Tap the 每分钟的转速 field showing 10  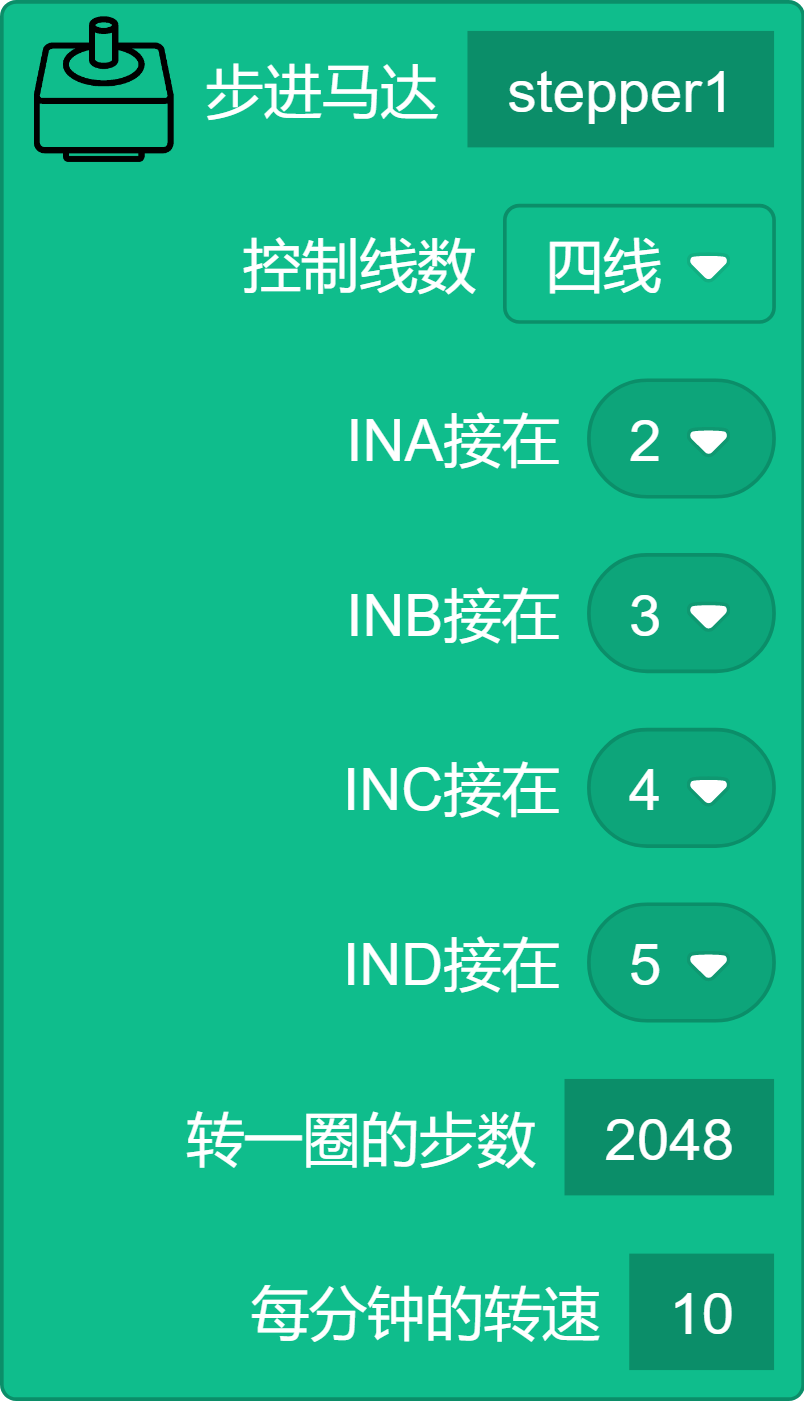pyautogui.click(x=701, y=1311)
